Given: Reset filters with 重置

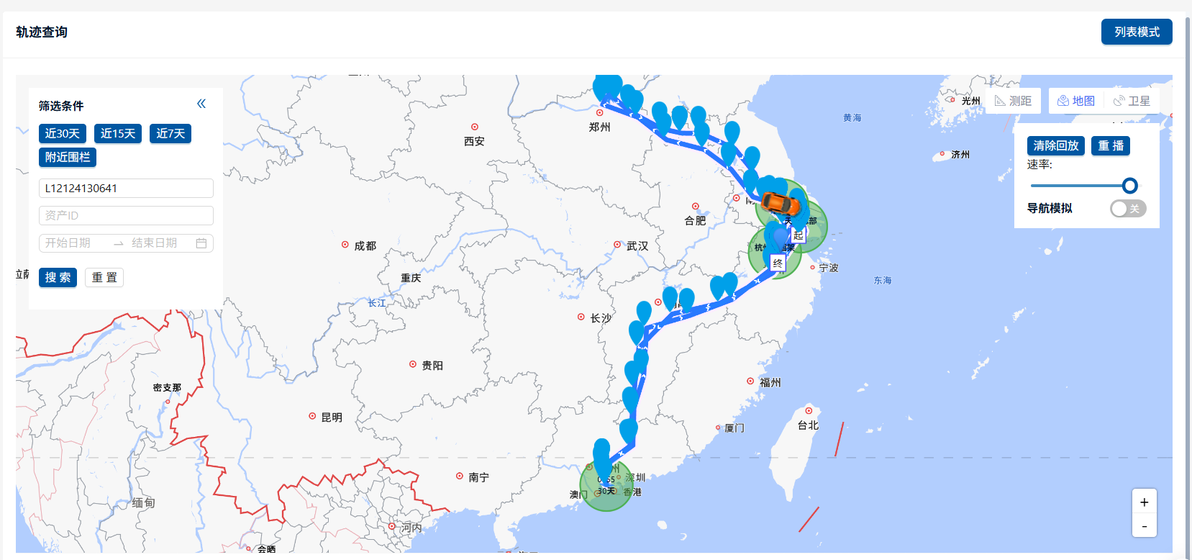Looking at the screenshot, I should click(104, 277).
